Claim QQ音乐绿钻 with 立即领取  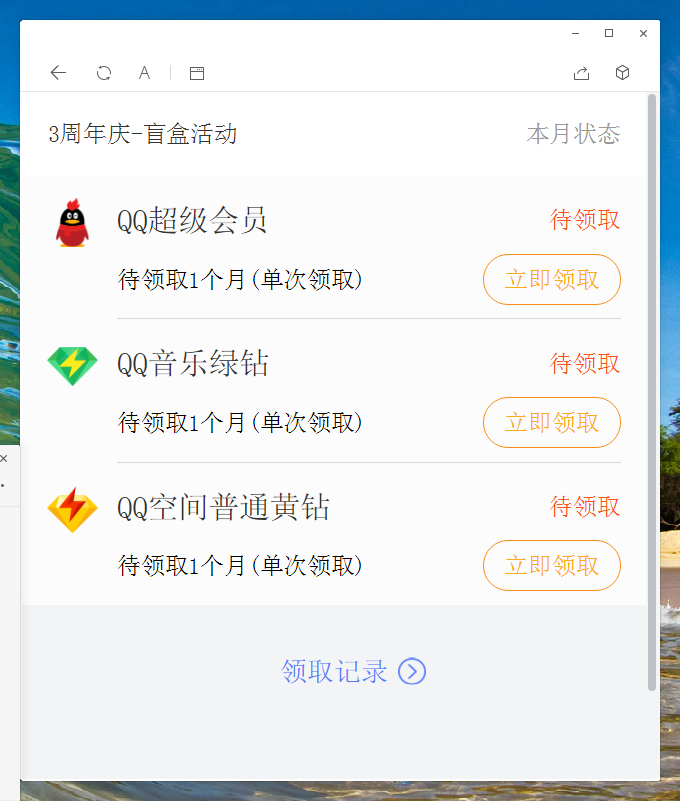pos(551,423)
